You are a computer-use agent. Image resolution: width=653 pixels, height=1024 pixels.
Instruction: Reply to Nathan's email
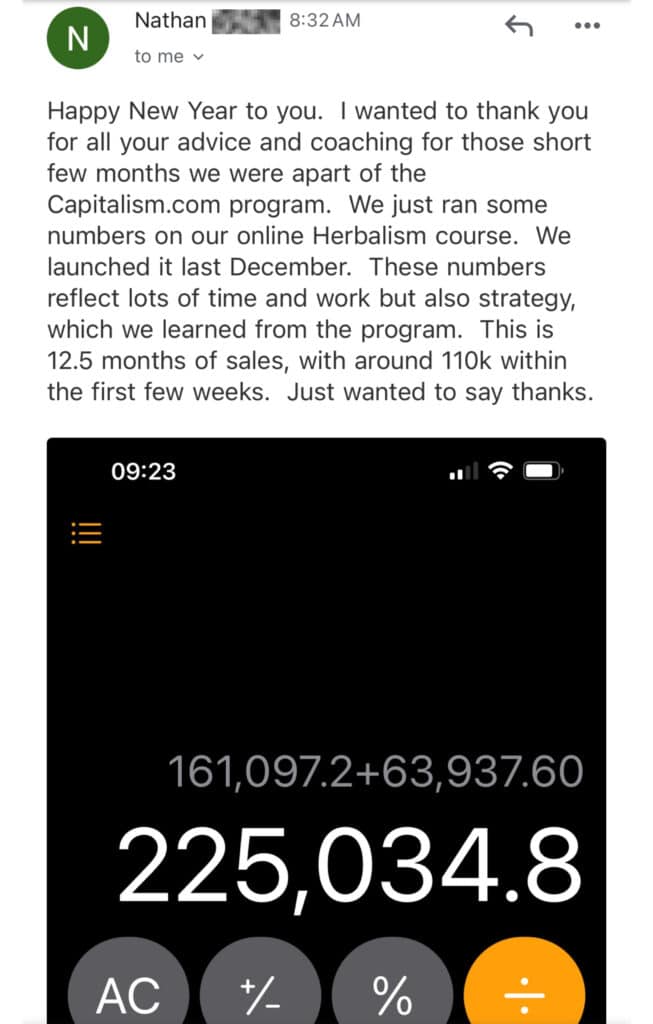(x=519, y=26)
